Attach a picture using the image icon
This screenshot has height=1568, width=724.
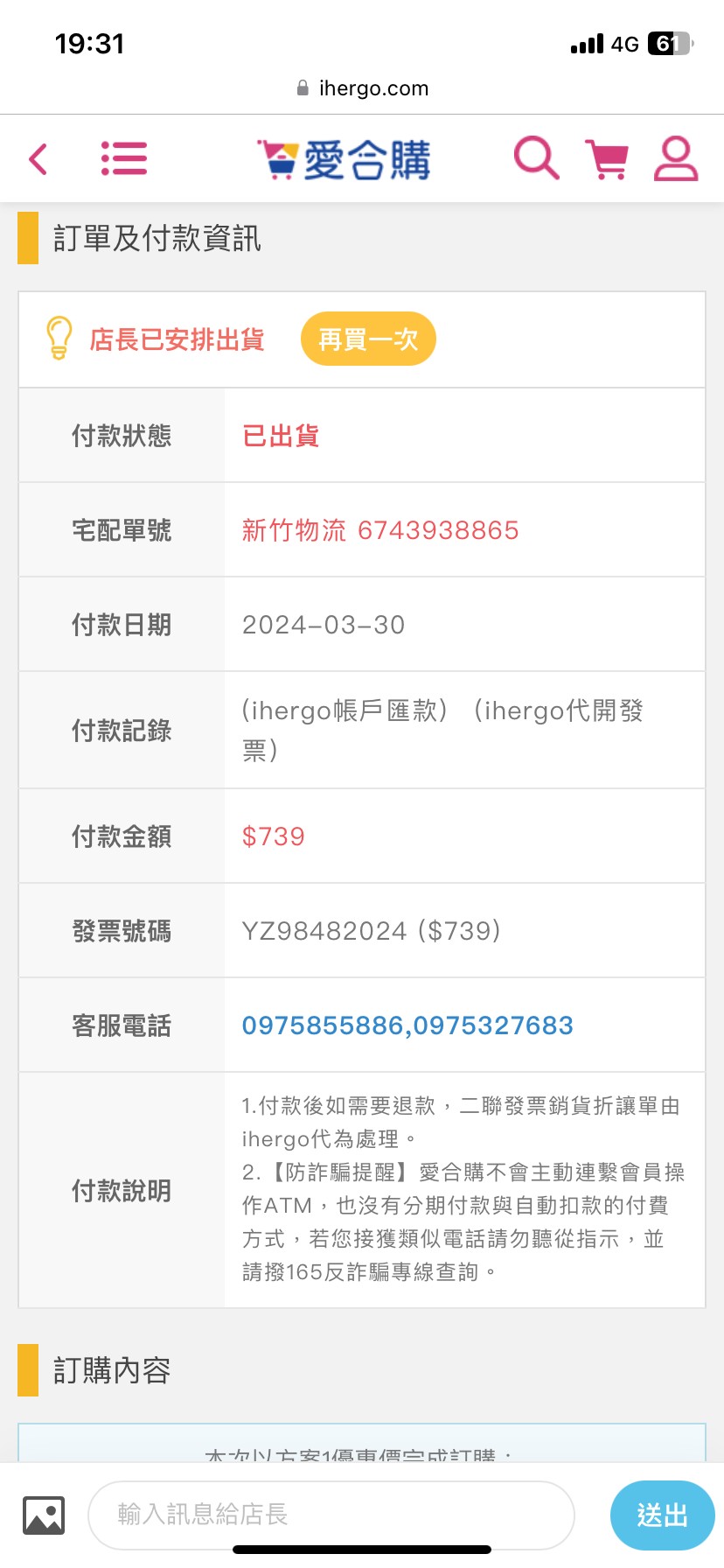[x=44, y=1515]
